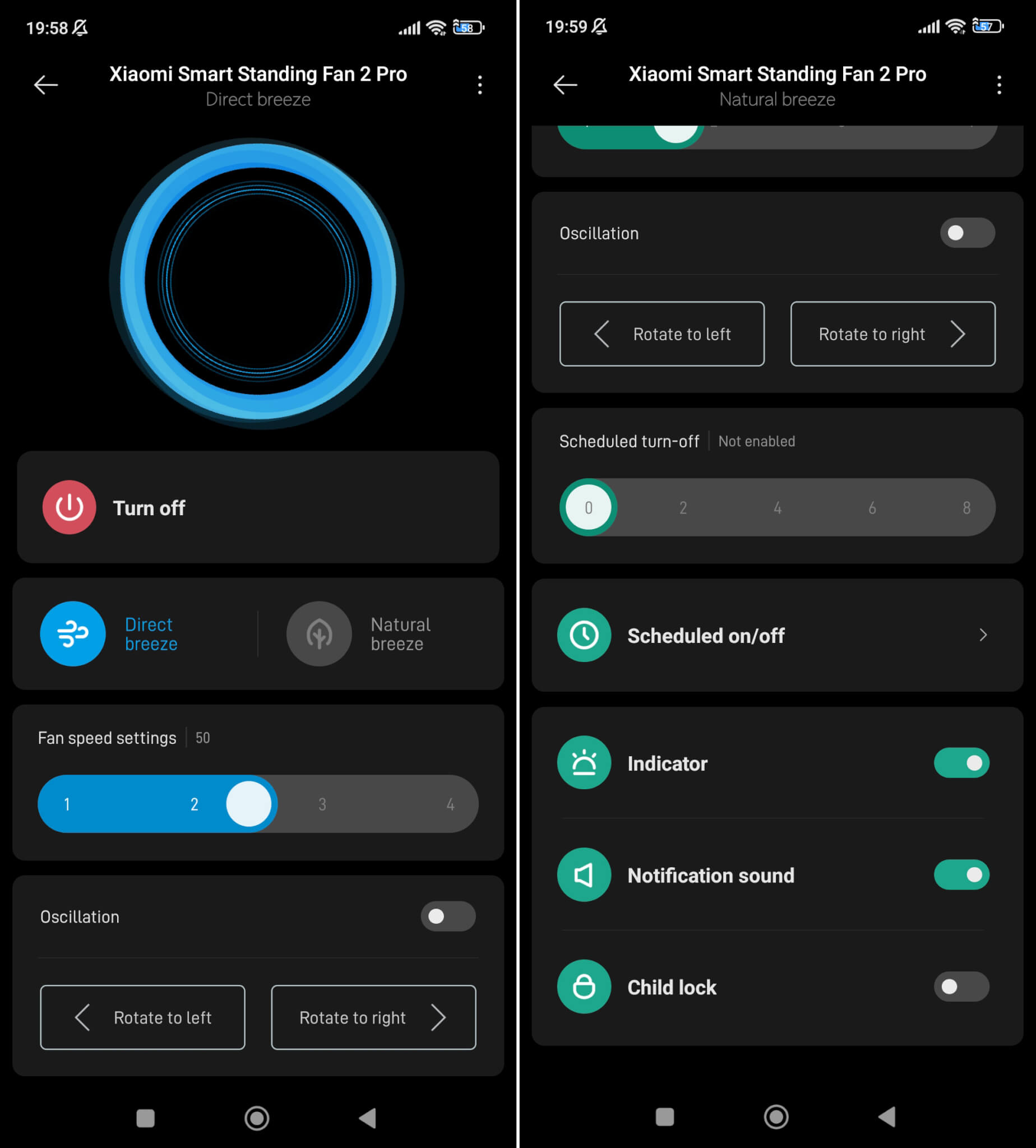Screen dimensions: 1036x1148
Task: Turn off the fan with the red power button
Action: tap(69, 507)
